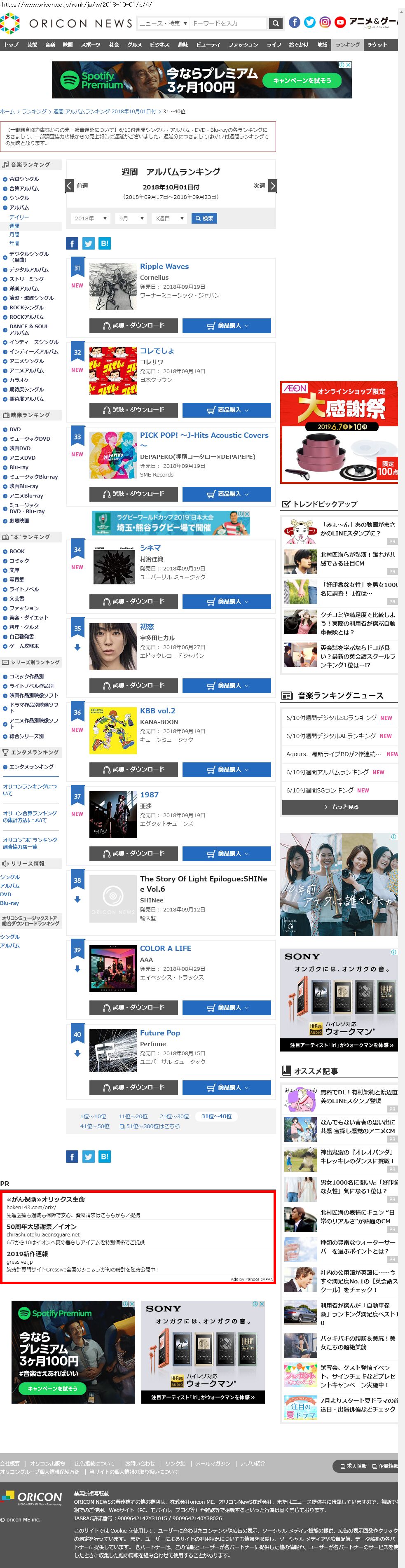Viewport: 405px width, 1568px height.
Task: Open the コミック ranking in the book sidebar
Action: click(19, 561)
